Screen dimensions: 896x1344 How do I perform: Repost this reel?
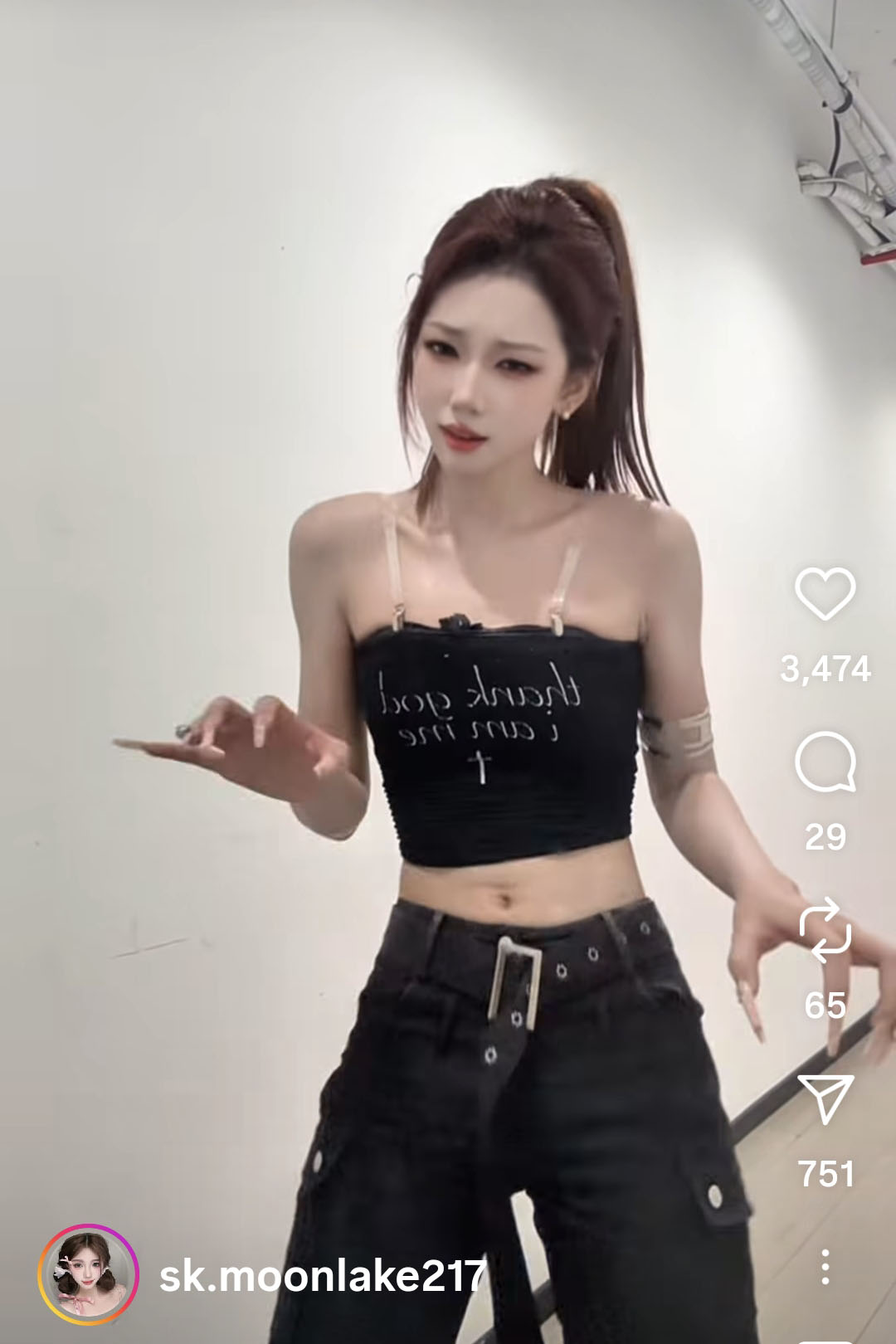[825, 932]
